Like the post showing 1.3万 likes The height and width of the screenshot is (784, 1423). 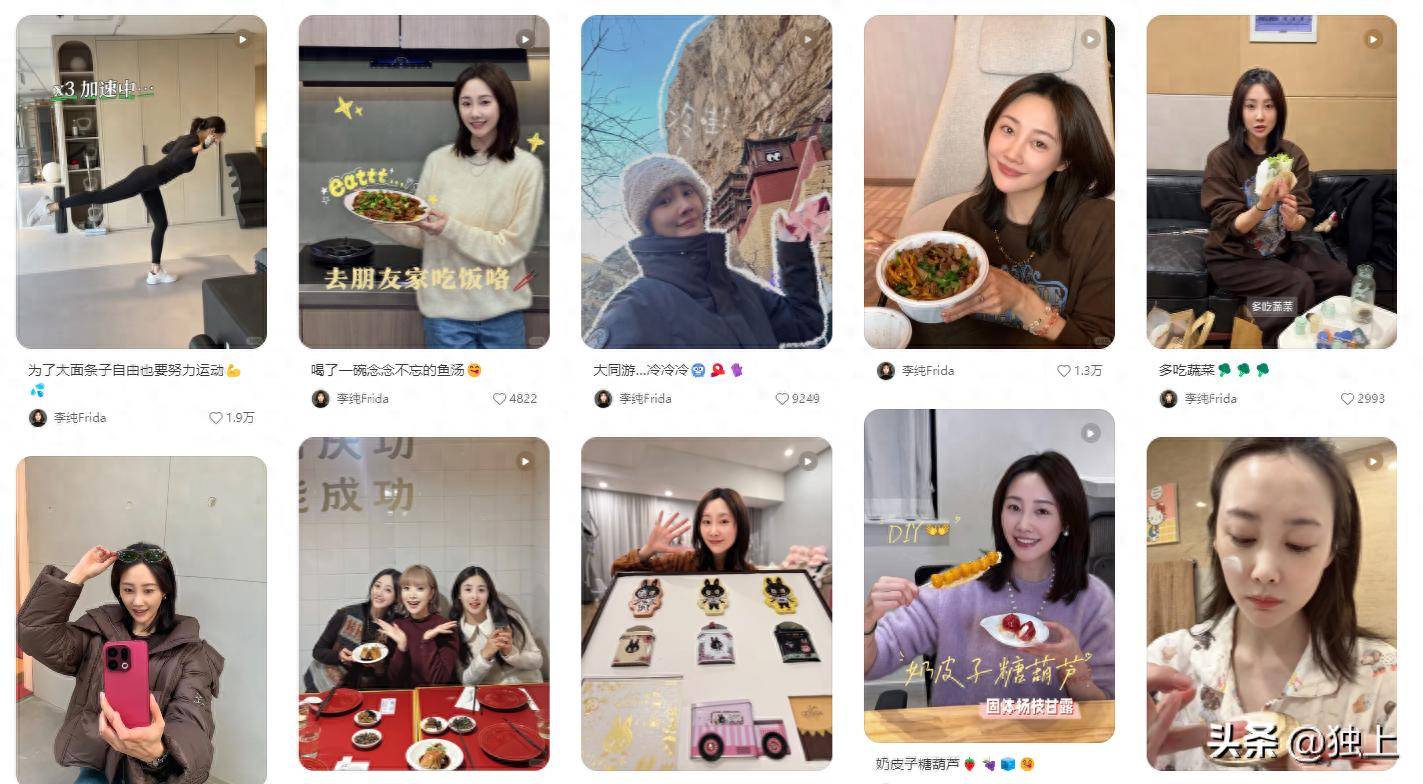pos(1064,370)
